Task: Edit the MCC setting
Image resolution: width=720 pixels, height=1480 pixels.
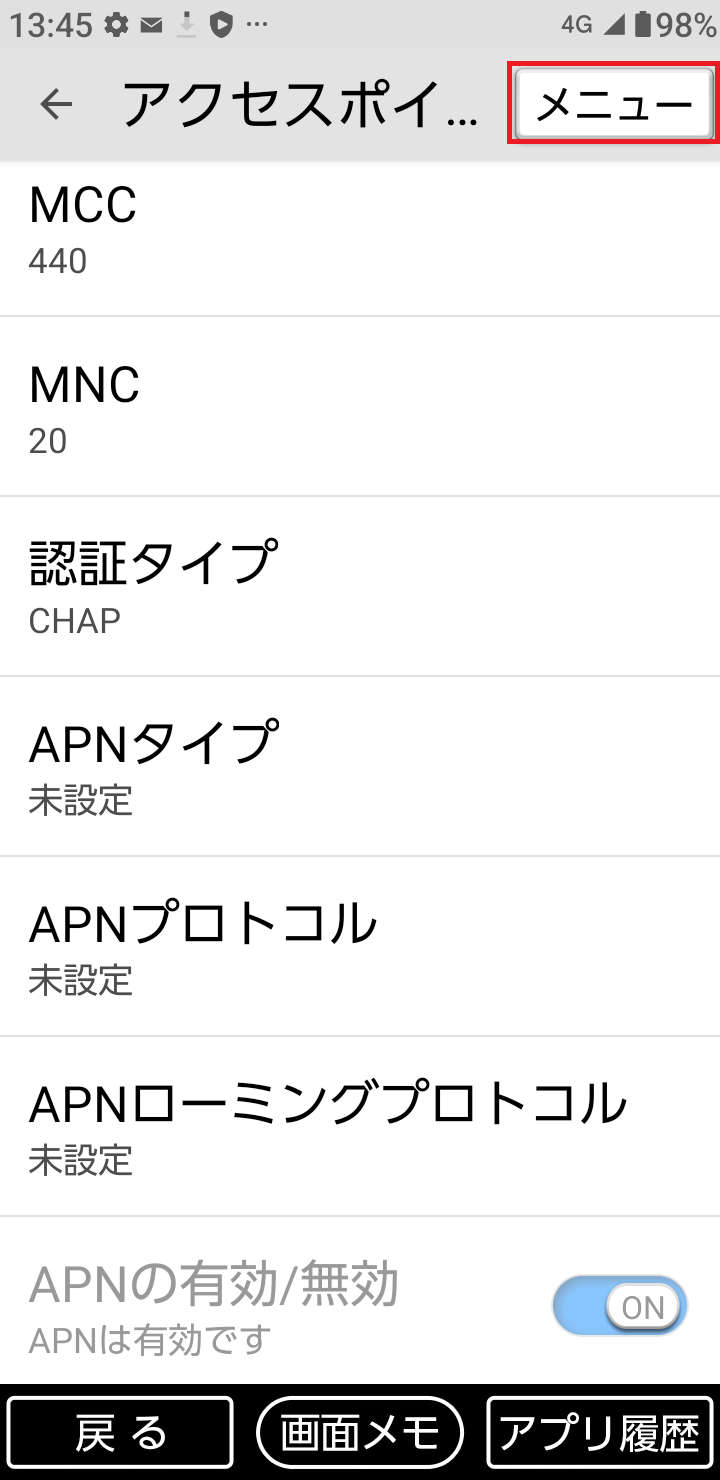Action: [x=360, y=232]
